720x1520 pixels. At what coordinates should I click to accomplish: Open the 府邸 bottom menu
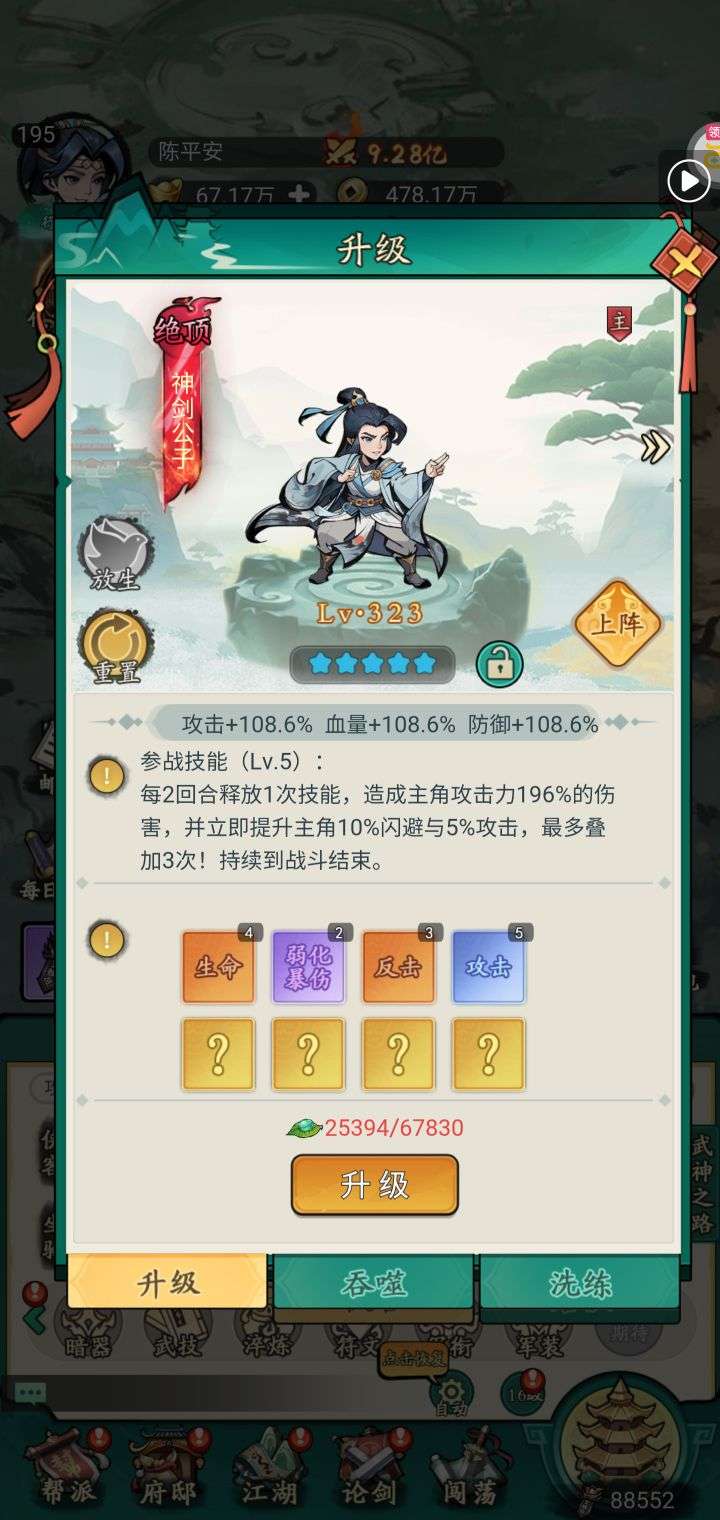(x=168, y=1470)
